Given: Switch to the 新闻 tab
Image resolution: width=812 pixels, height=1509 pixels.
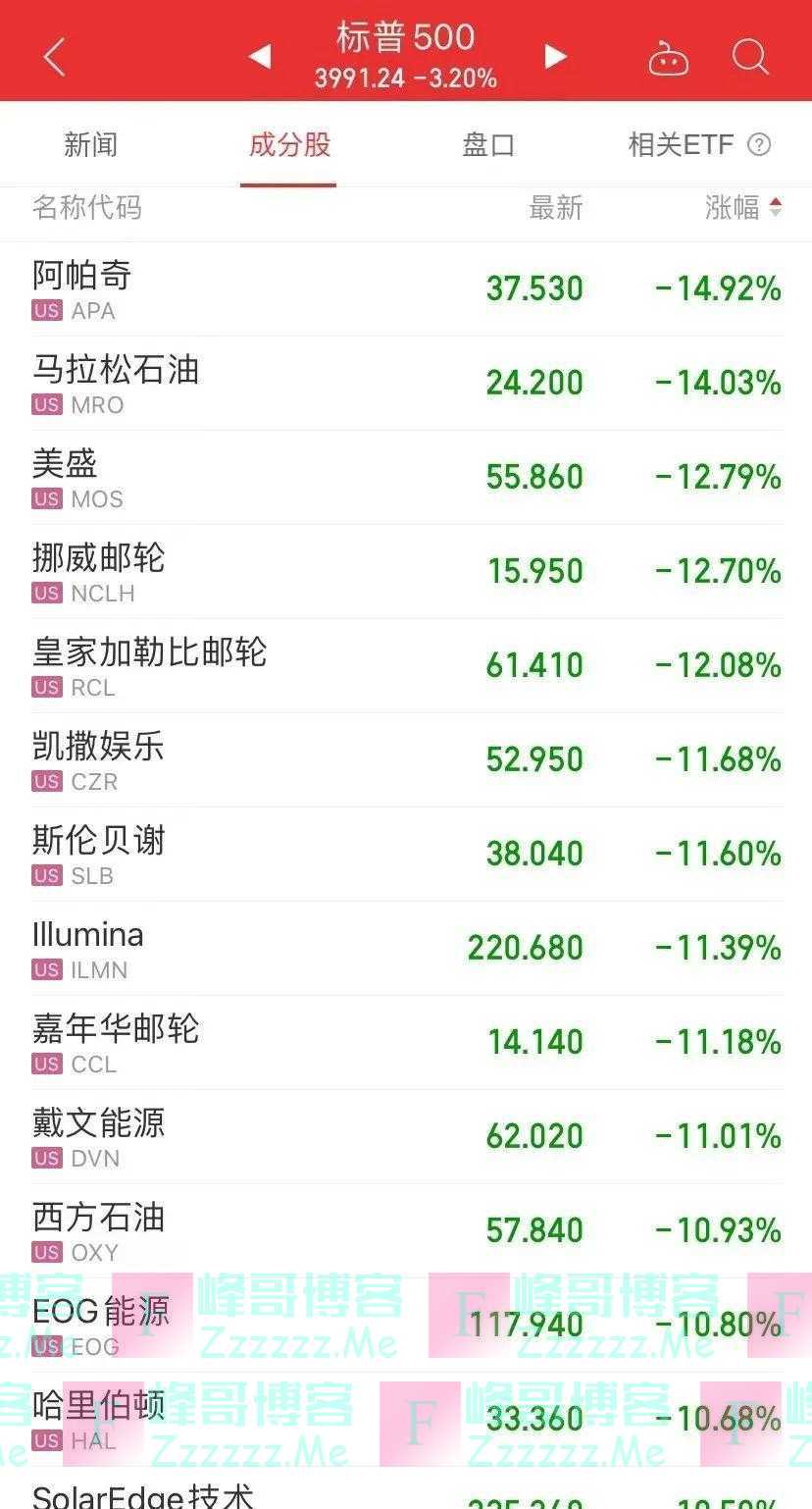Looking at the screenshot, I should coord(90,145).
